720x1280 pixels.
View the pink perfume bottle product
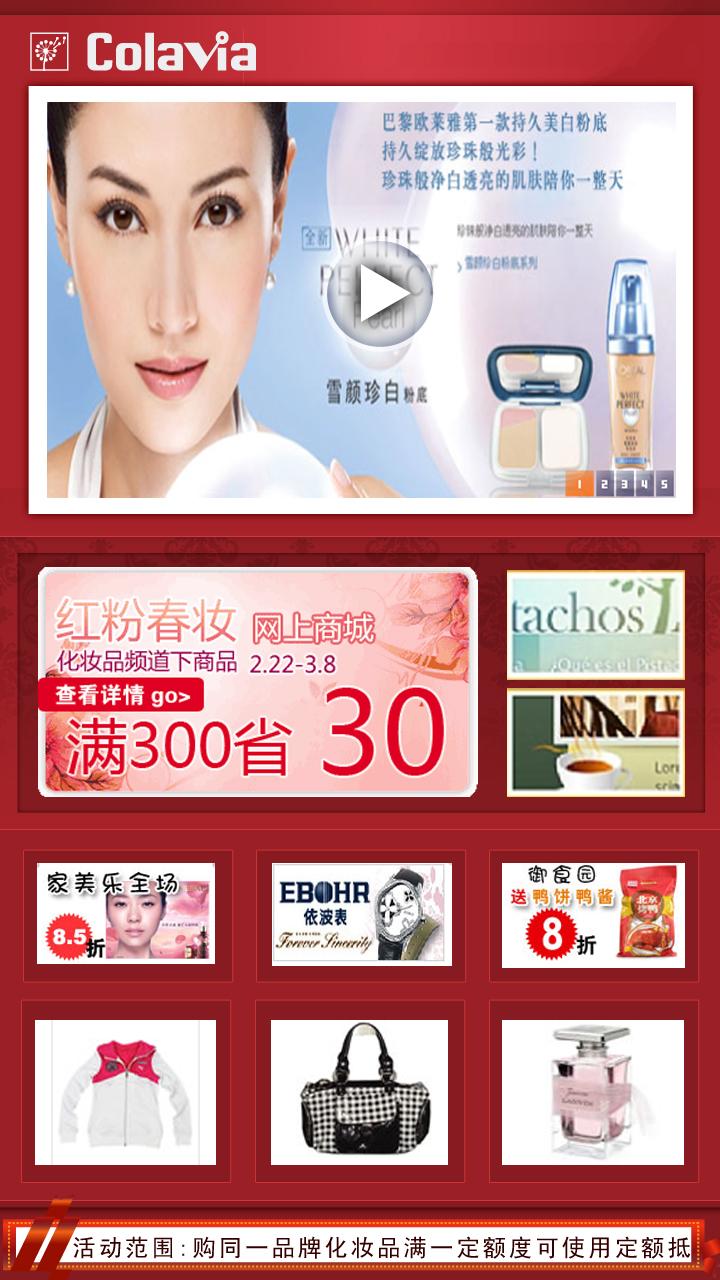click(x=593, y=1092)
